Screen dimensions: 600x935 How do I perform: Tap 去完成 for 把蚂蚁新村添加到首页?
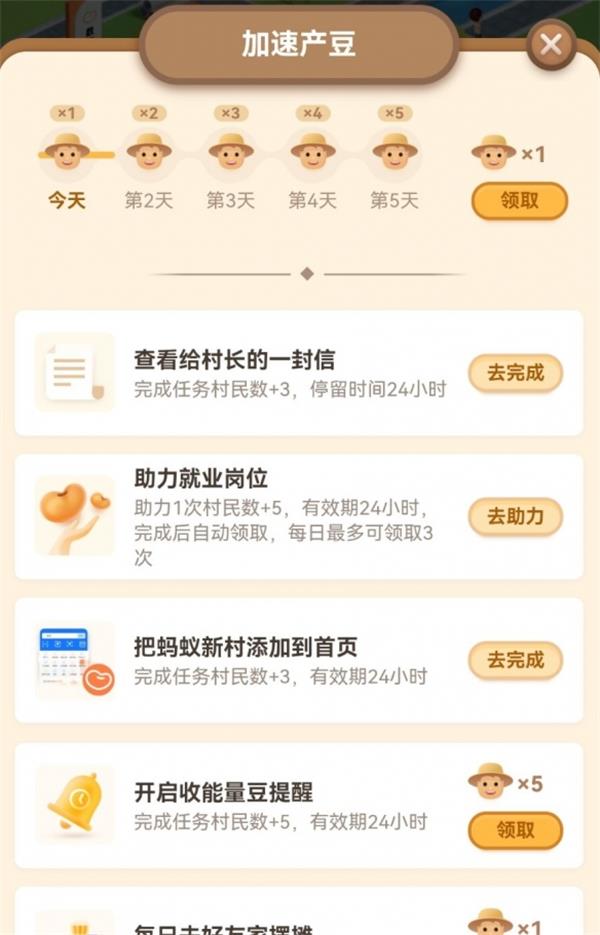[x=515, y=660]
